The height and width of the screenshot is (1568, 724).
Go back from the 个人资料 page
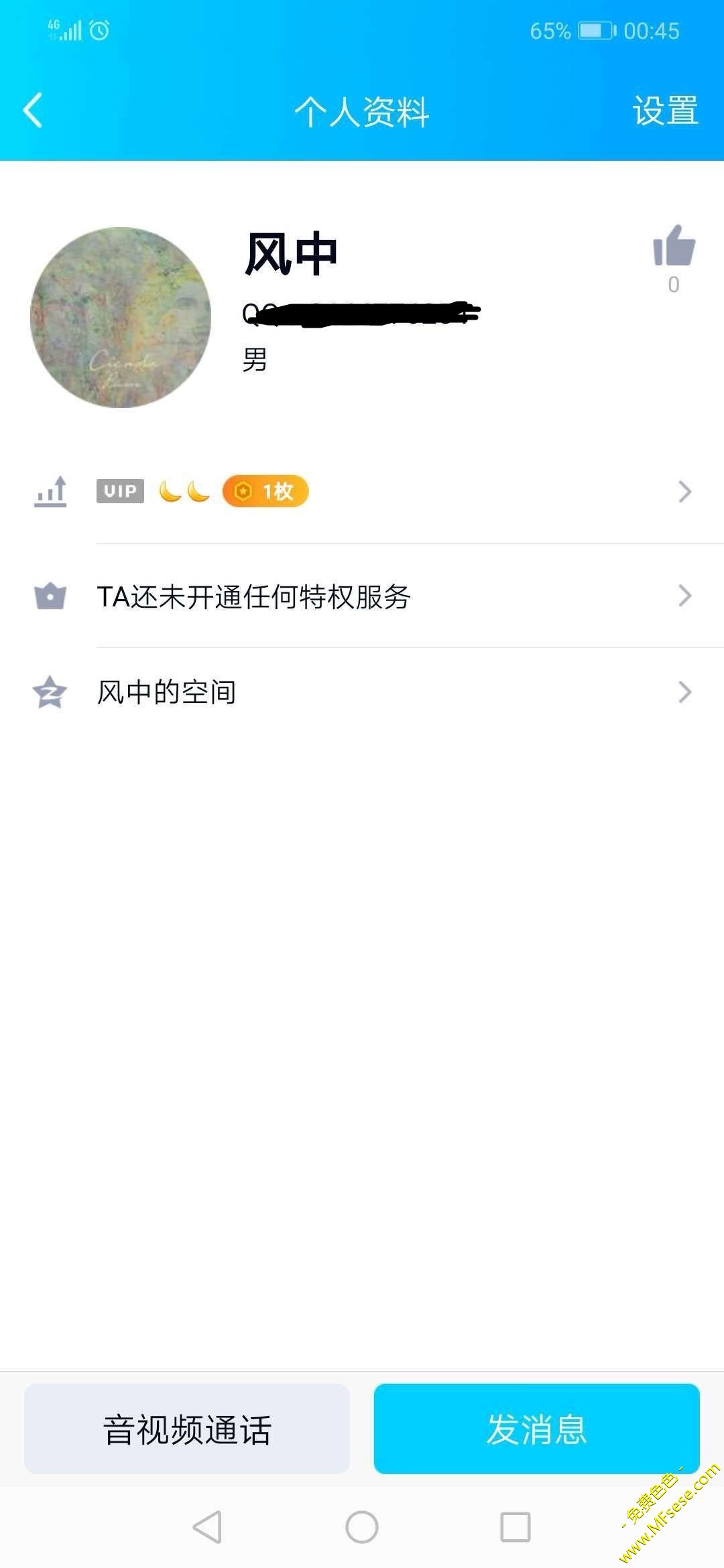[33, 111]
